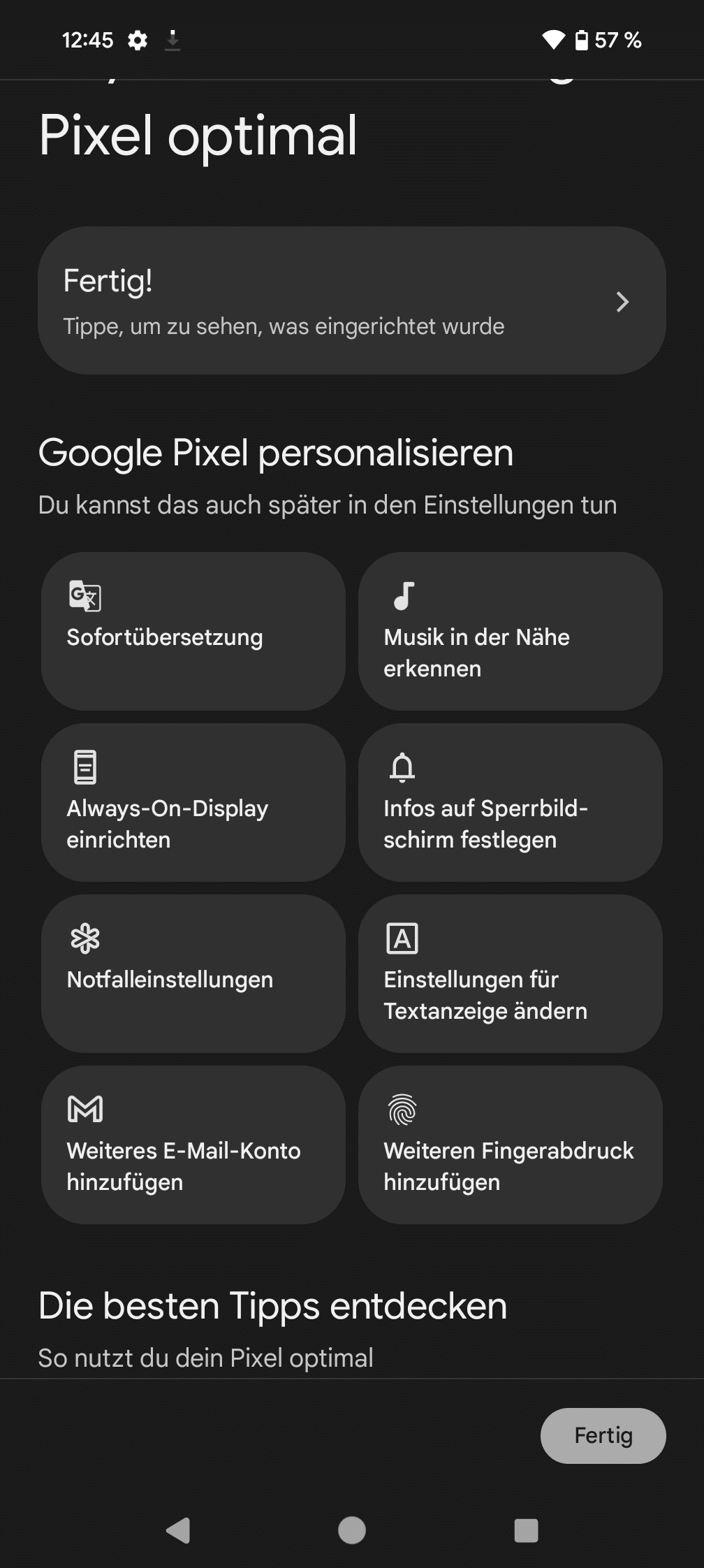Go back with the system back button
Viewport: 704px width, 1568px height.
click(x=178, y=1530)
